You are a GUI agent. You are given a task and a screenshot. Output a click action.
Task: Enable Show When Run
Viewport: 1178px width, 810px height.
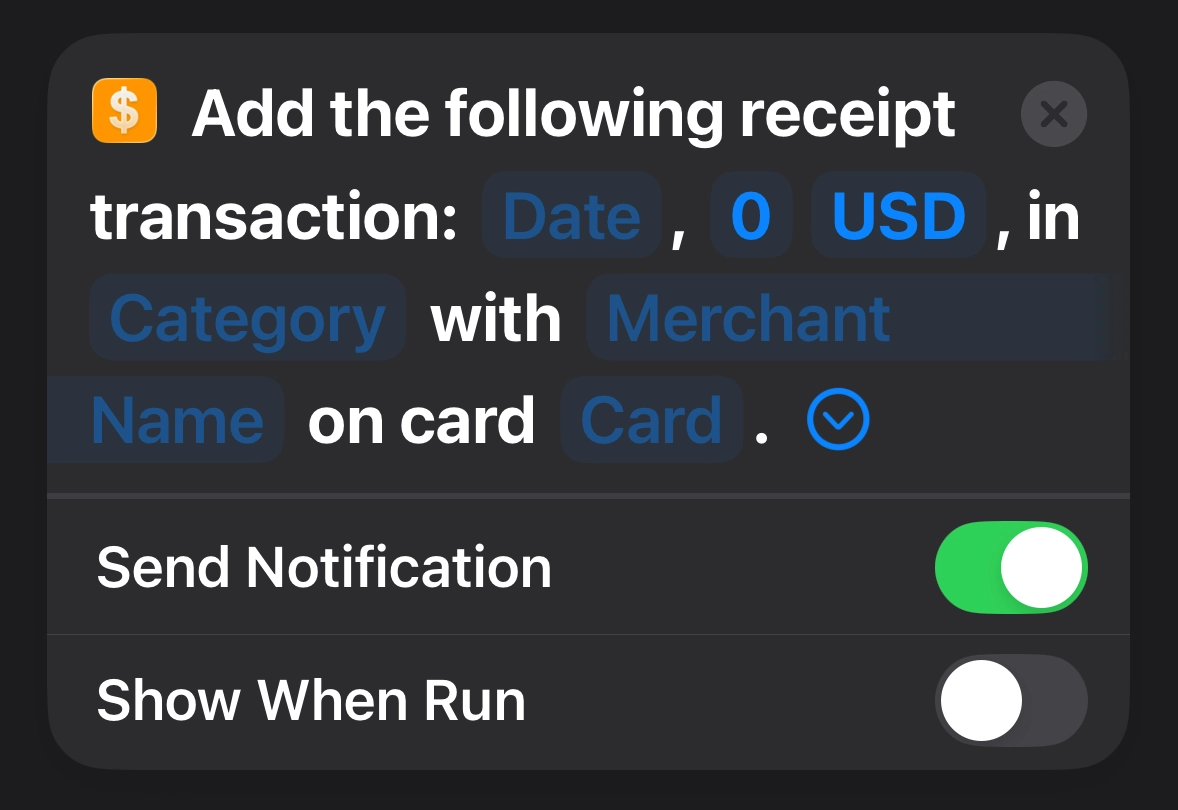tap(1010, 700)
